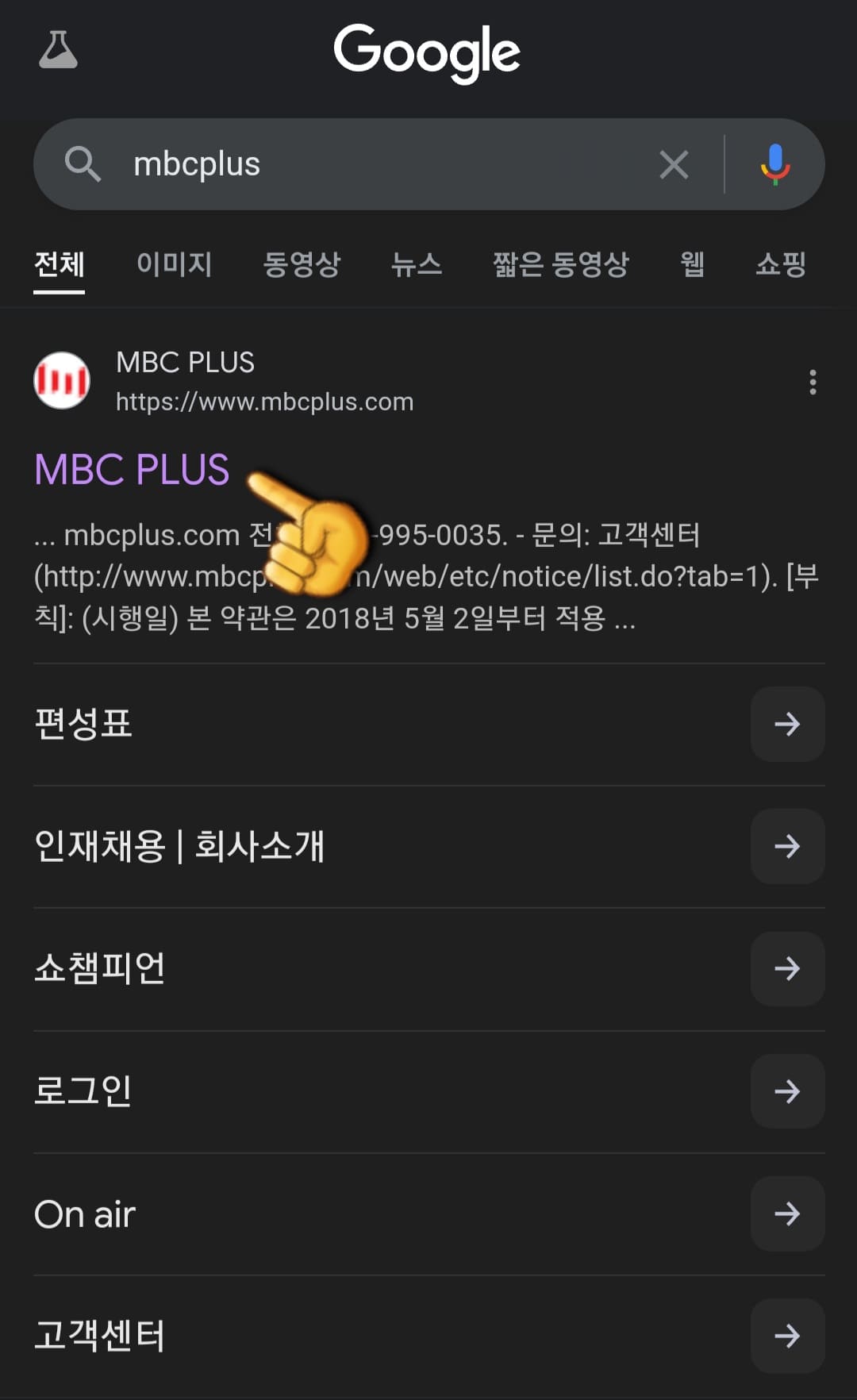Tap the Google logo
Screen dimensions: 857x1400
point(428,51)
